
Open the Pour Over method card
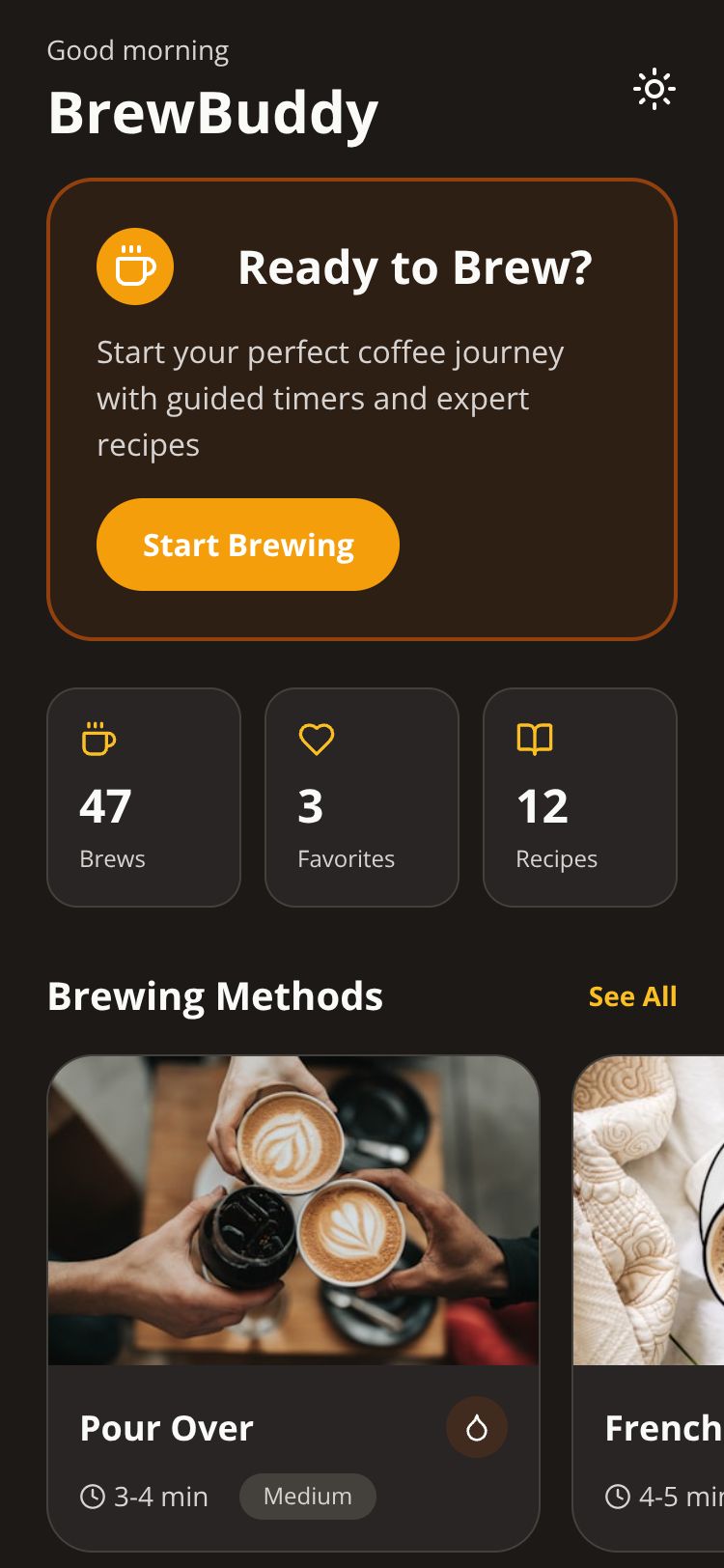pyautogui.click(x=292, y=1255)
